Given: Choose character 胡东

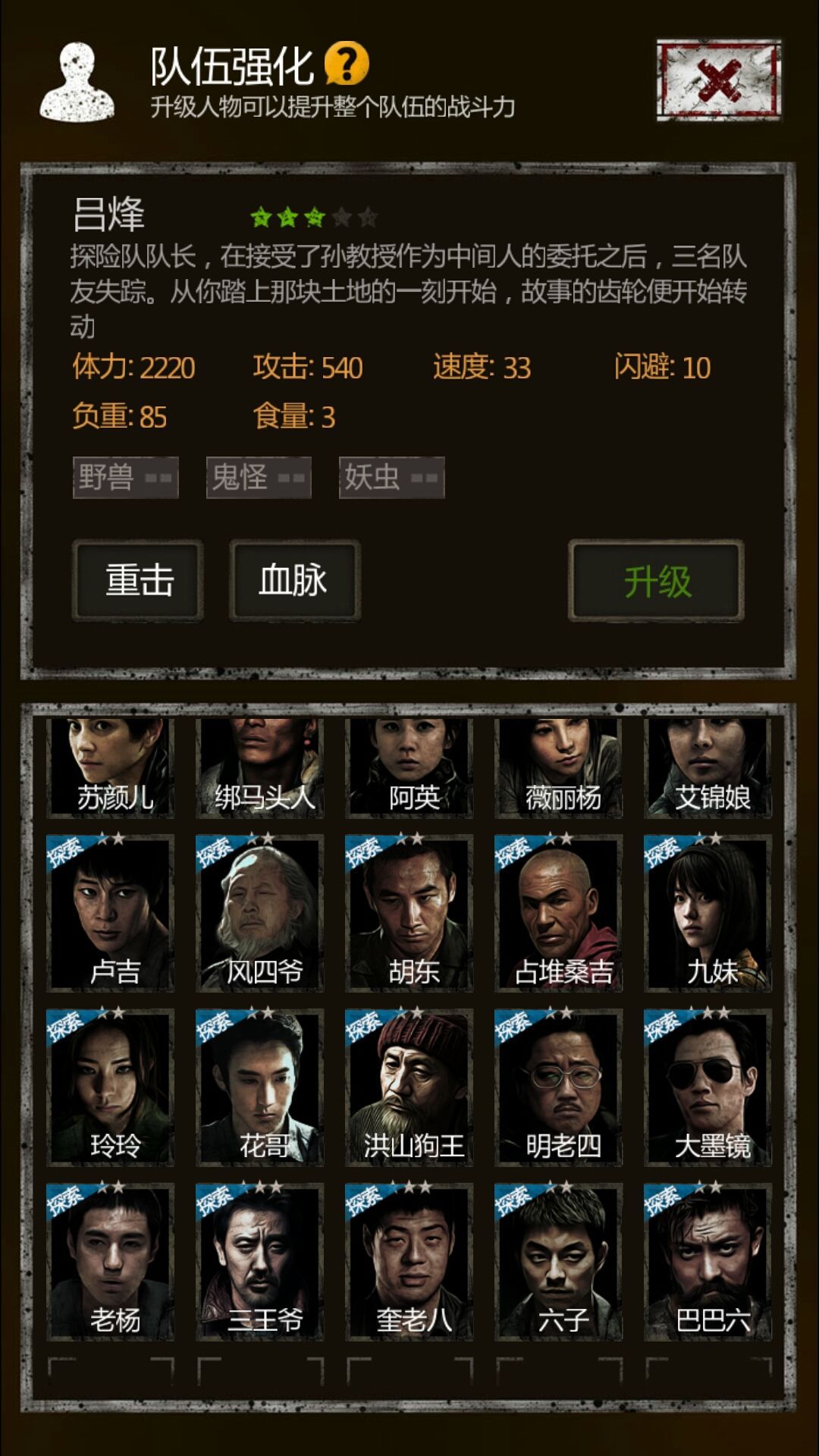Looking at the screenshot, I should pyautogui.click(x=409, y=913).
